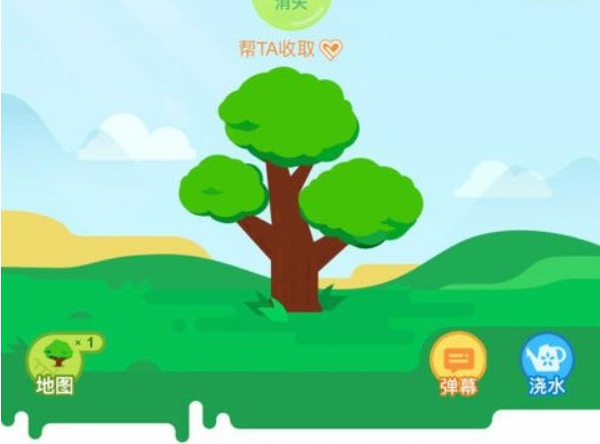
Task: Tap 浇水 to water the tree
Action: (x=547, y=362)
